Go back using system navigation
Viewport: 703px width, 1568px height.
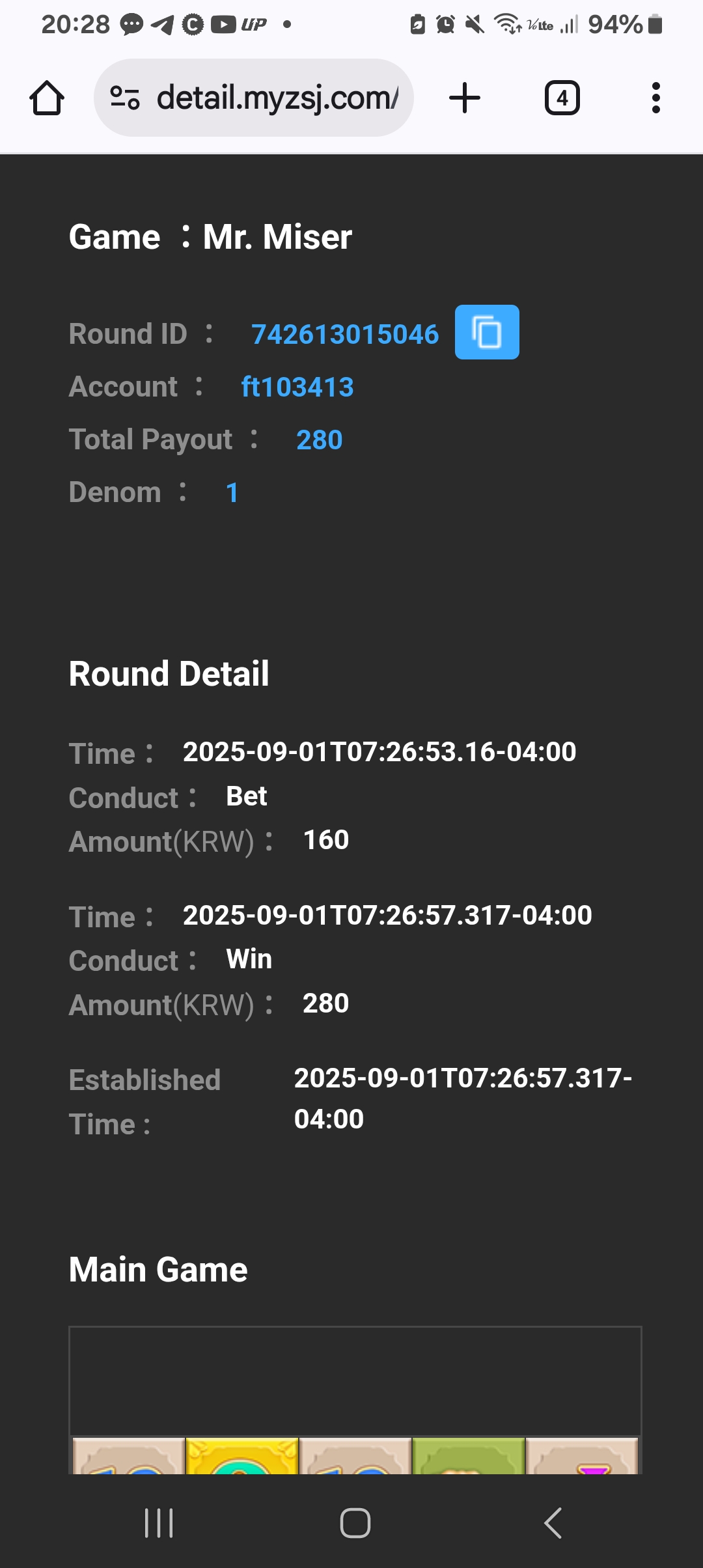(553, 1523)
